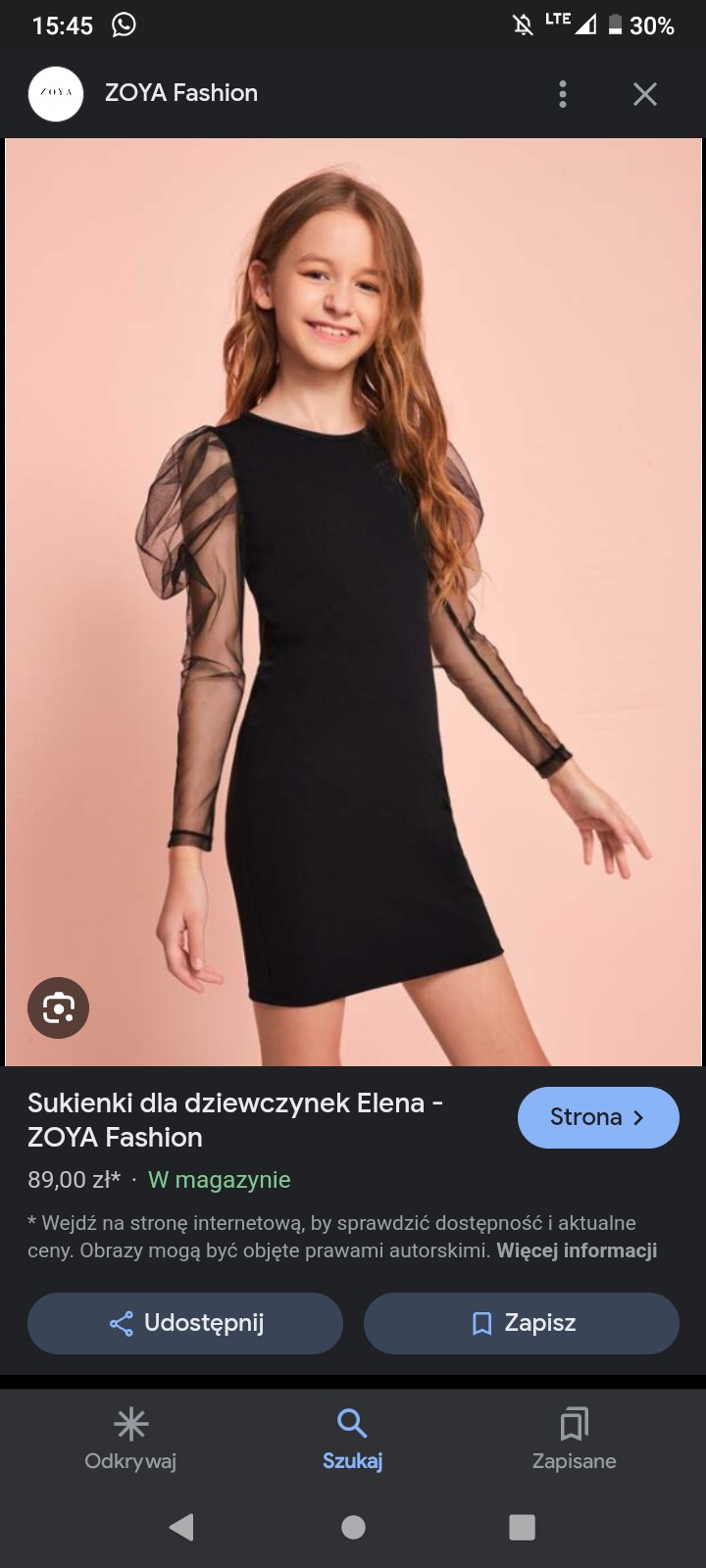706x1568 pixels.
Task: Open the ZOYA Fashion source header
Action: (x=180, y=94)
